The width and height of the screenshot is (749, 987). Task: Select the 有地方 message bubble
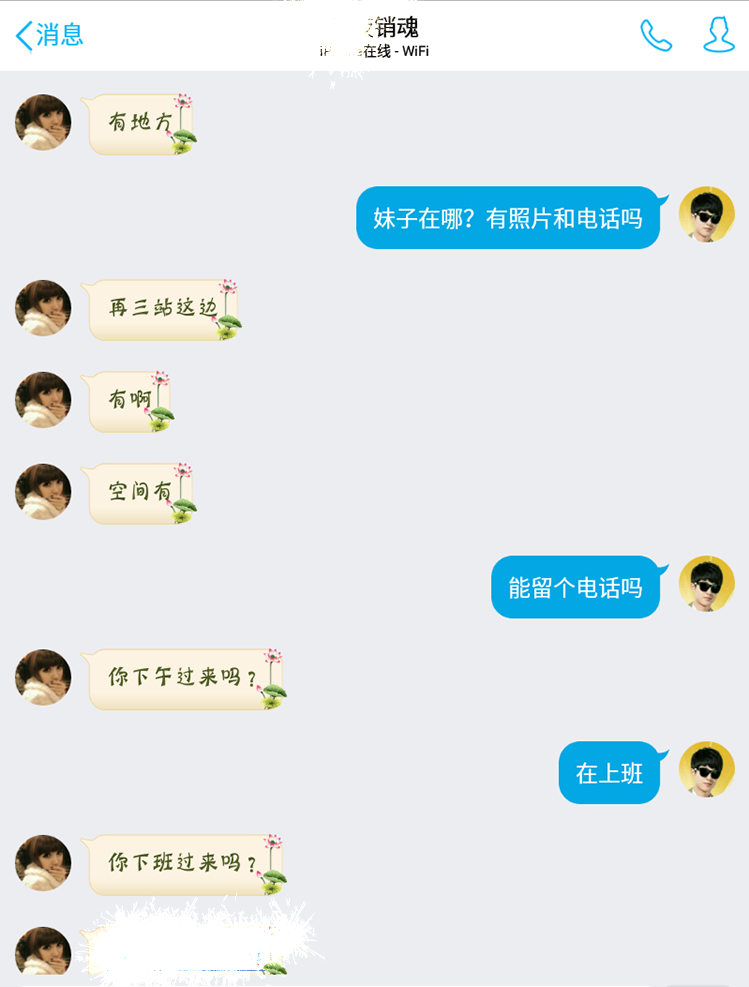[140, 123]
